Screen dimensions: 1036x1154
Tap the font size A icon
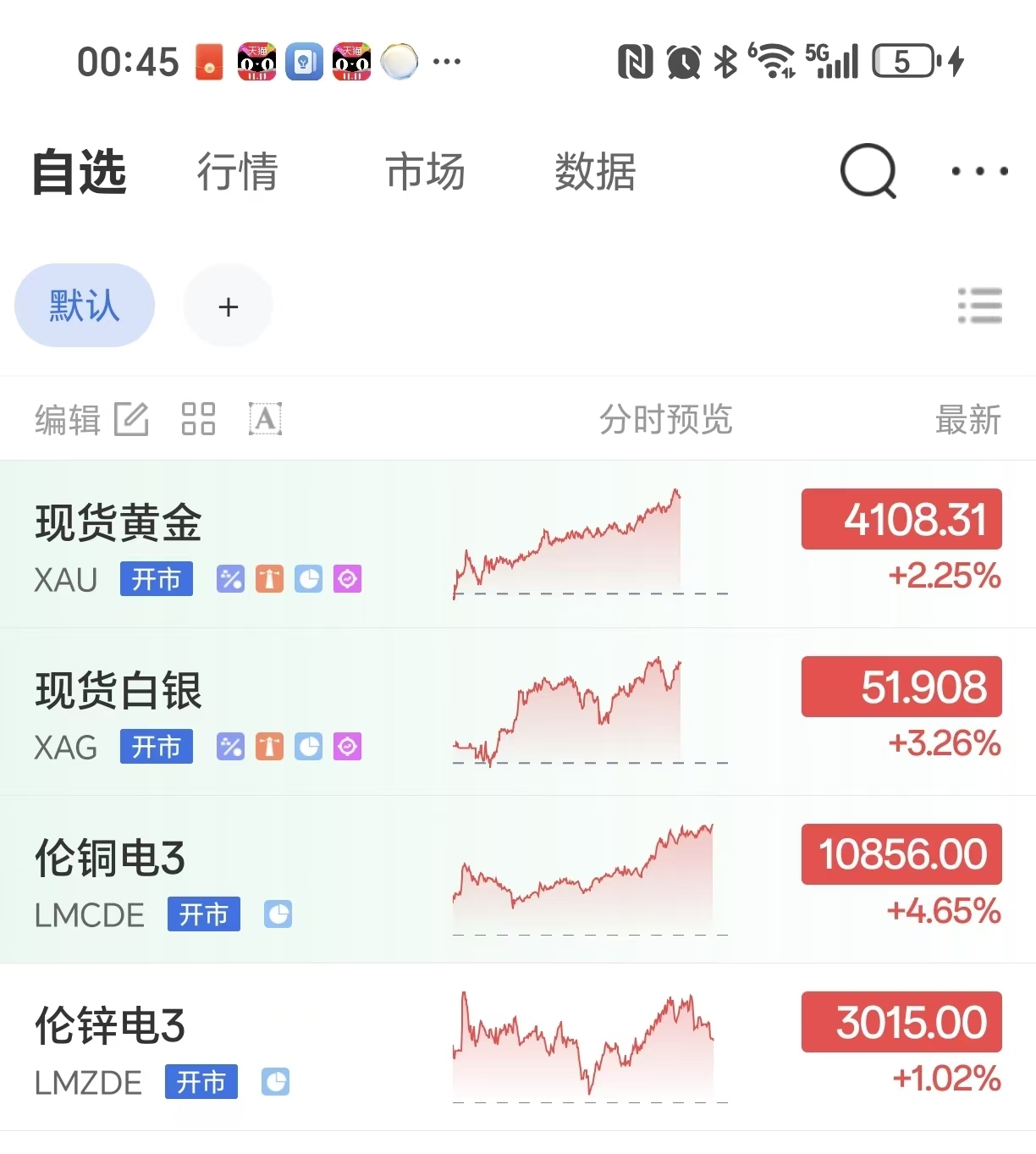pyautogui.click(x=265, y=419)
